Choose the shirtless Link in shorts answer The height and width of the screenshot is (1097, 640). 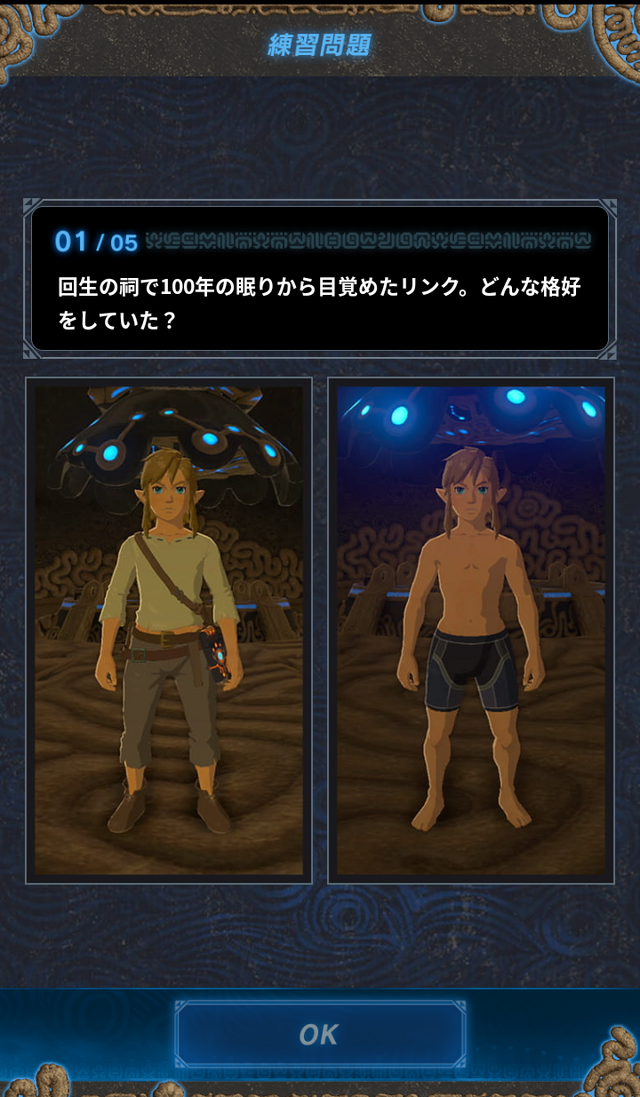point(471,630)
